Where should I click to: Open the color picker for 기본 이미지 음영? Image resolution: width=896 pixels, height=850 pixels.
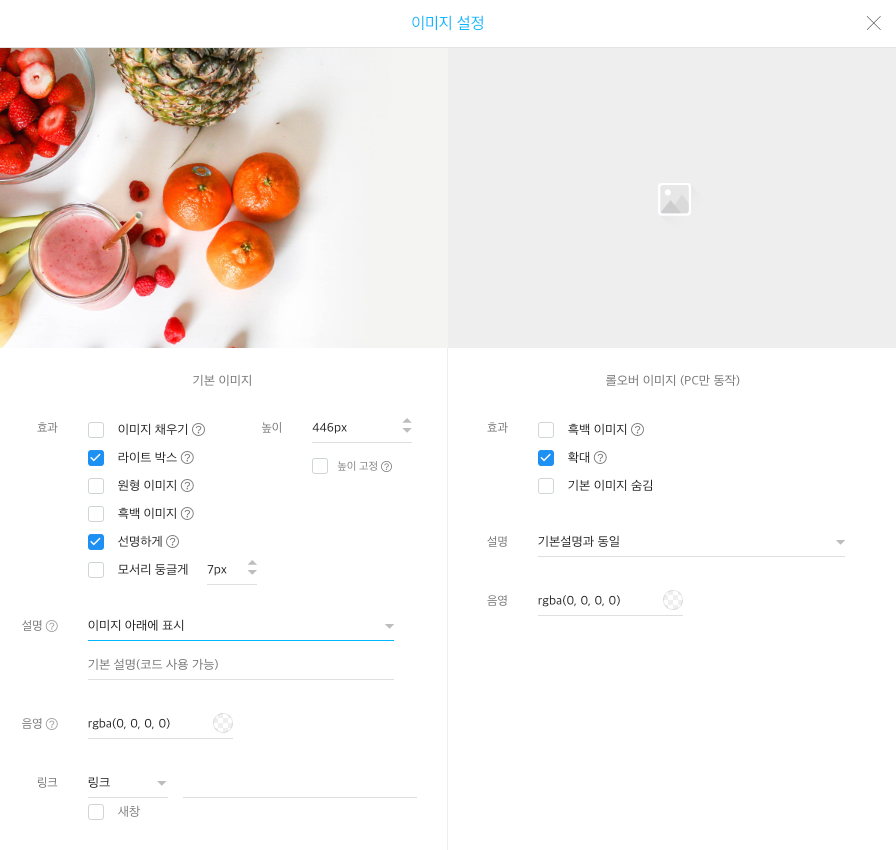pos(222,723)
